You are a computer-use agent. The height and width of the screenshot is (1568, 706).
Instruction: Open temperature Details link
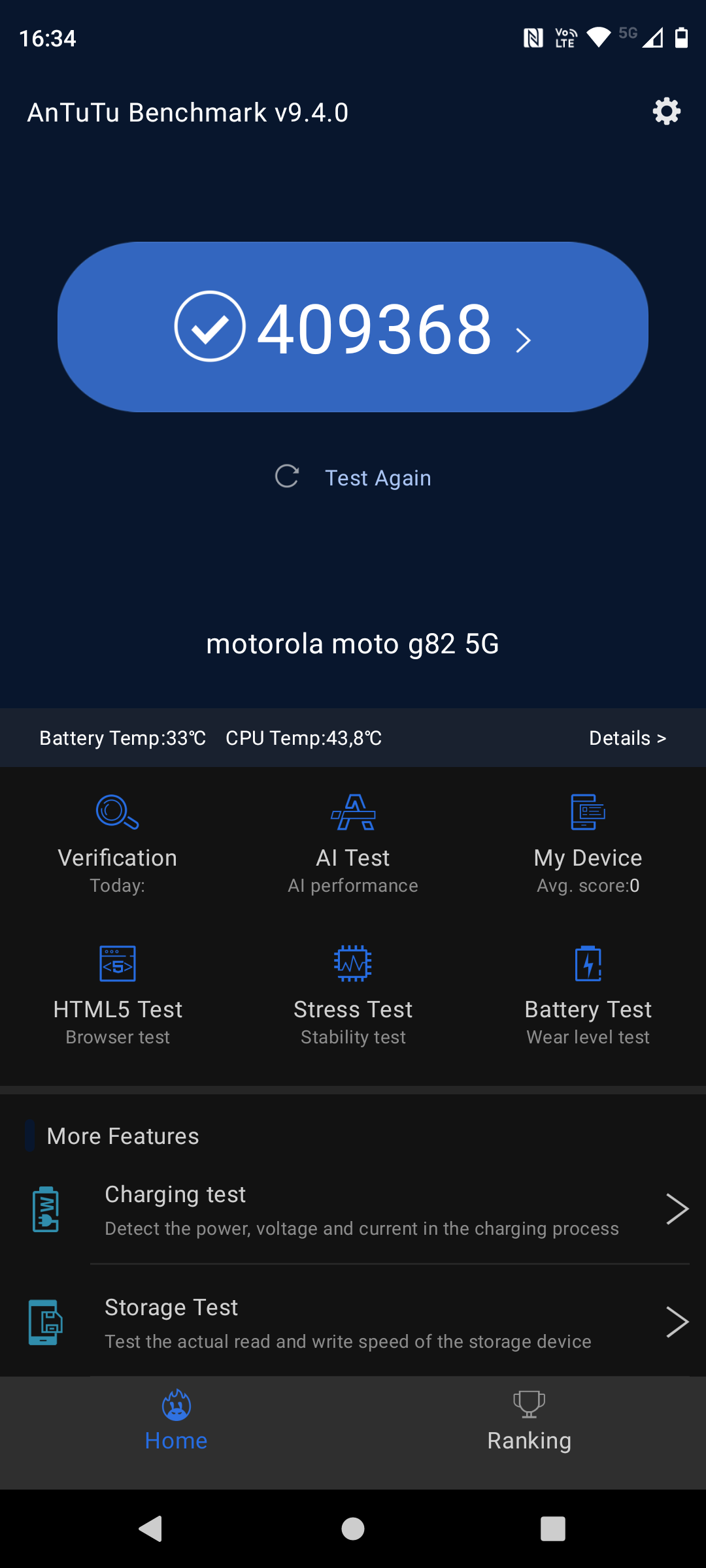click(628, 738)
